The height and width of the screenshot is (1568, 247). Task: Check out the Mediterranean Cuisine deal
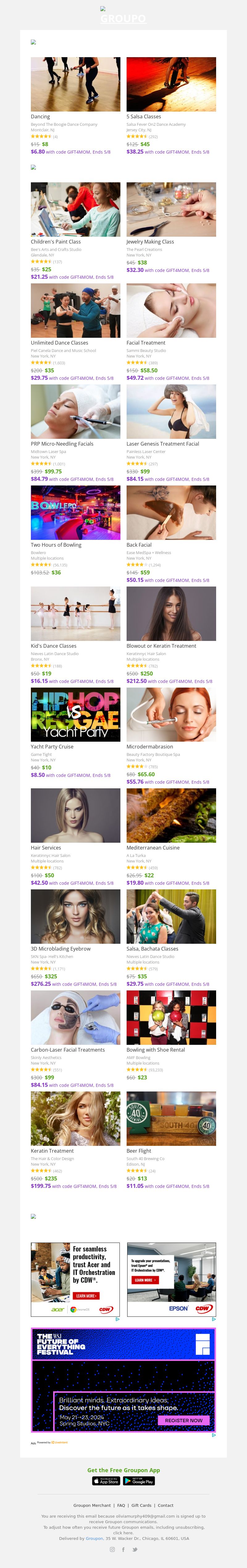click(x=171, y=815)
